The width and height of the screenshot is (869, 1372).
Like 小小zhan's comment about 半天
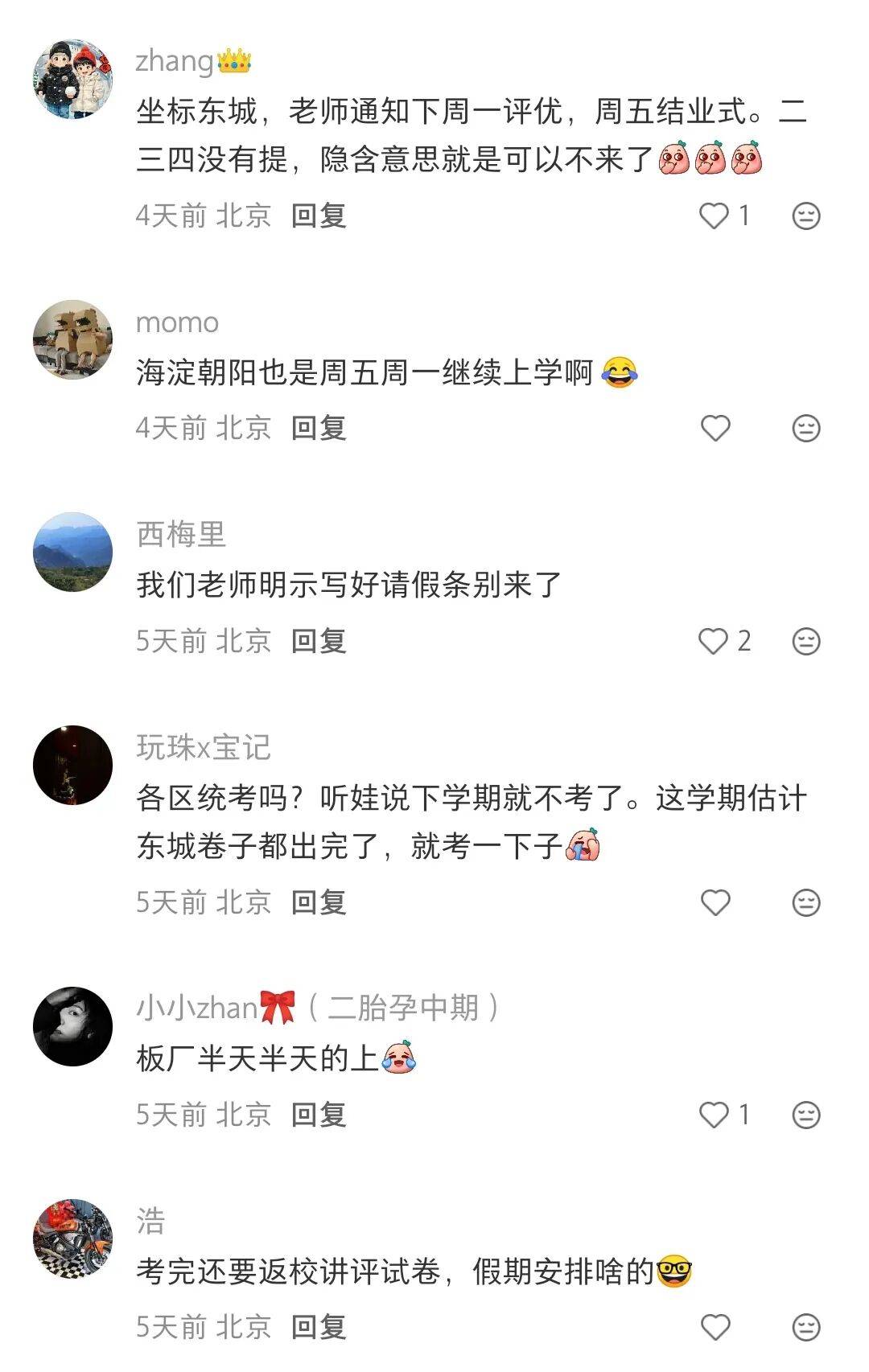715,1115
